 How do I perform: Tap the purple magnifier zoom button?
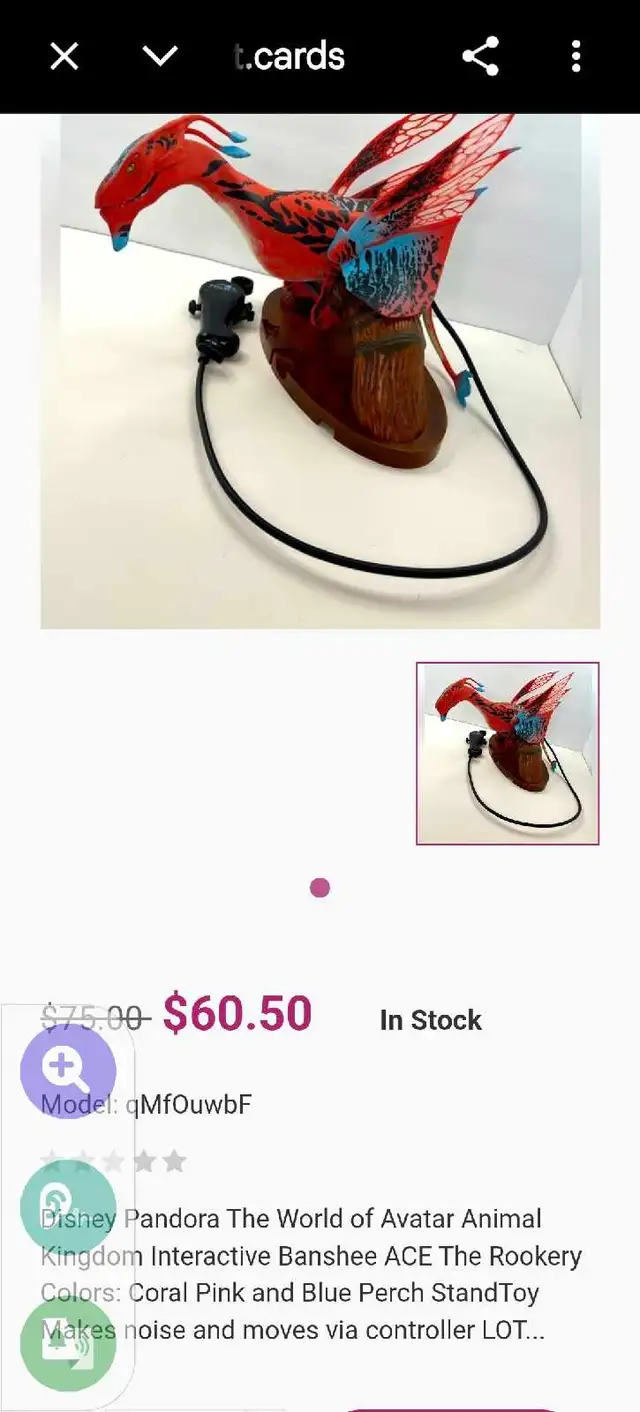click(x=68, y=1071)
